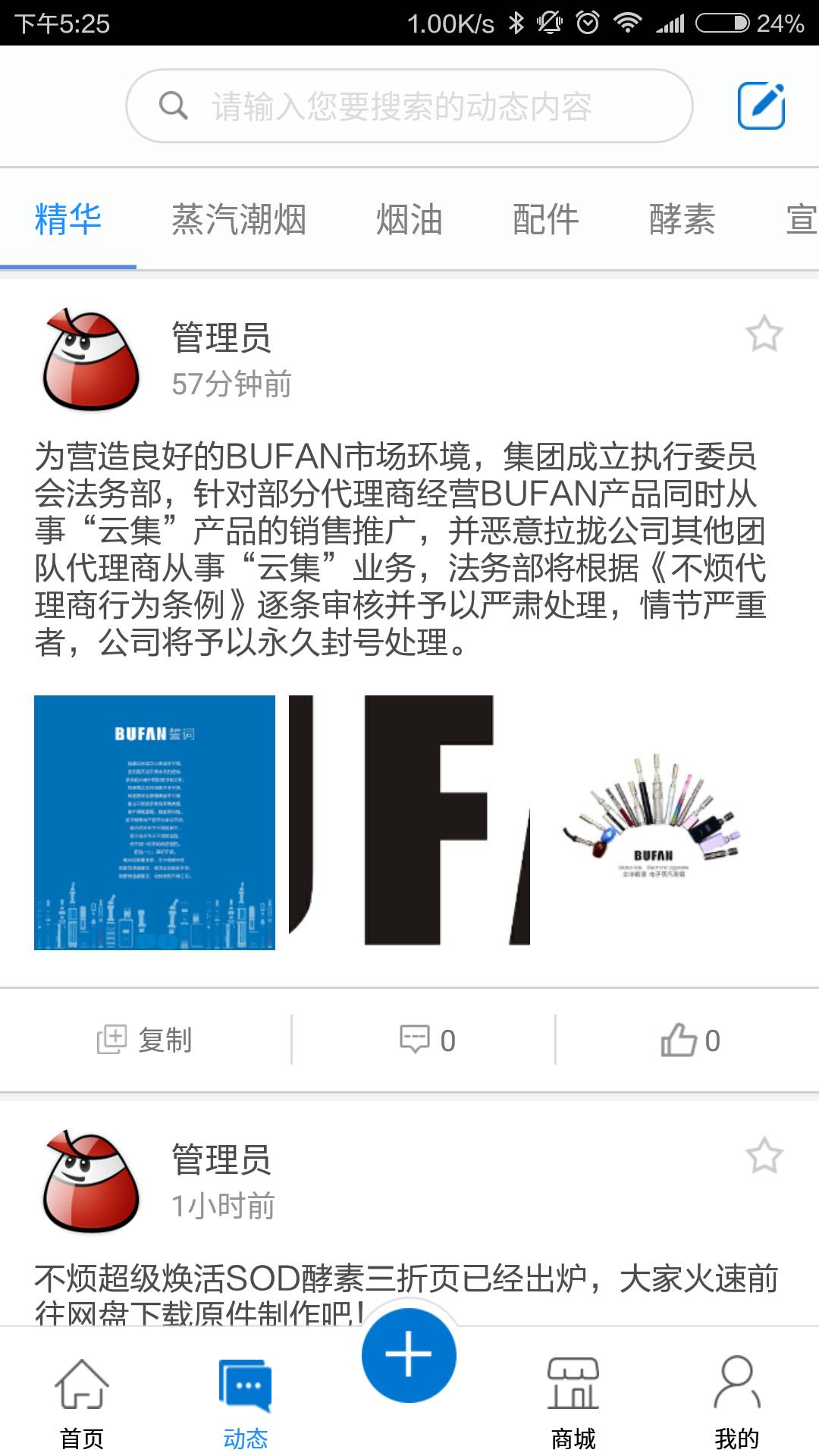
Task: Tap the search box for 动态 content
Action: pos(409,106)
